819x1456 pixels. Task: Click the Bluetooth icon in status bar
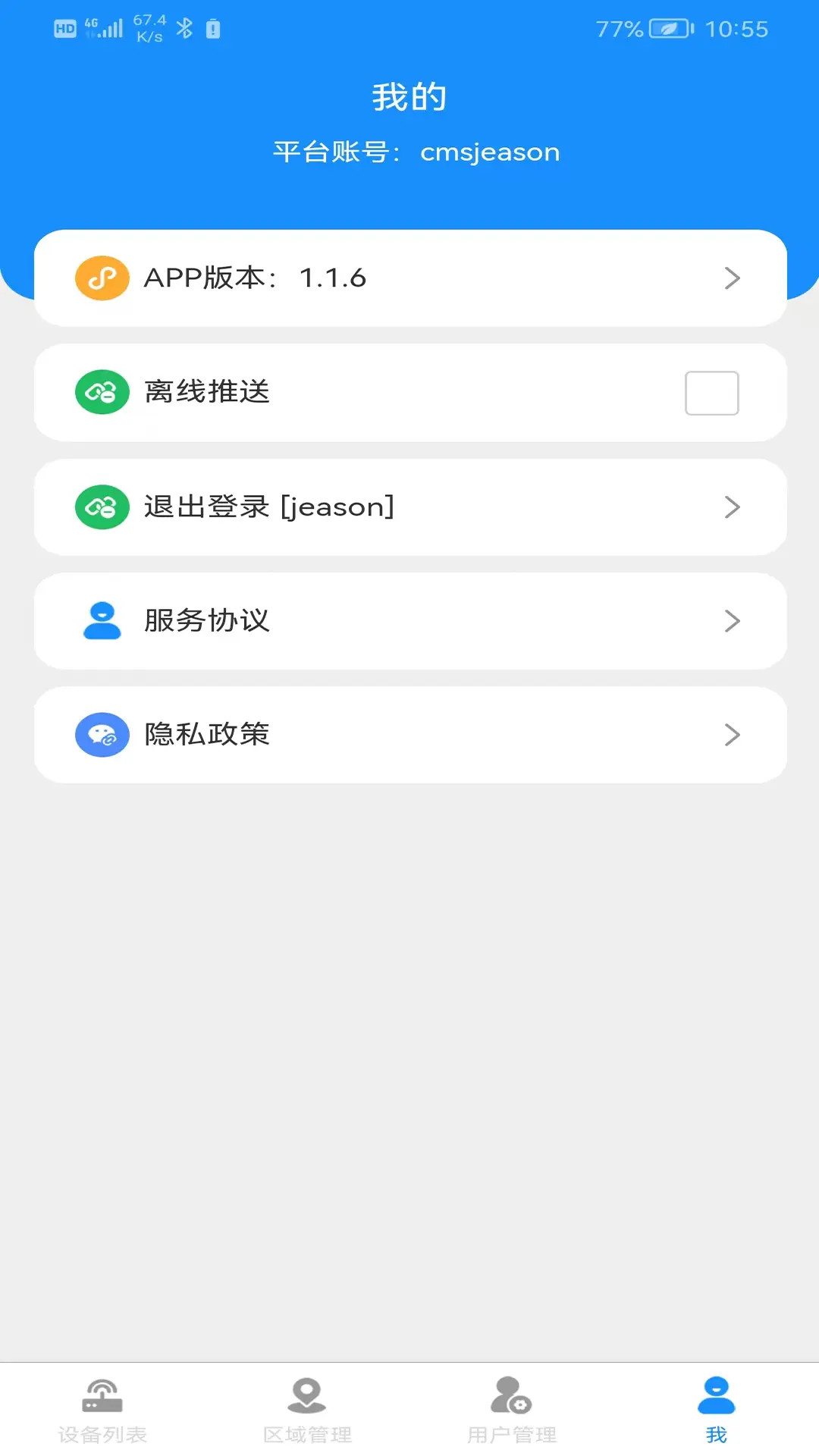pos(184,29)
